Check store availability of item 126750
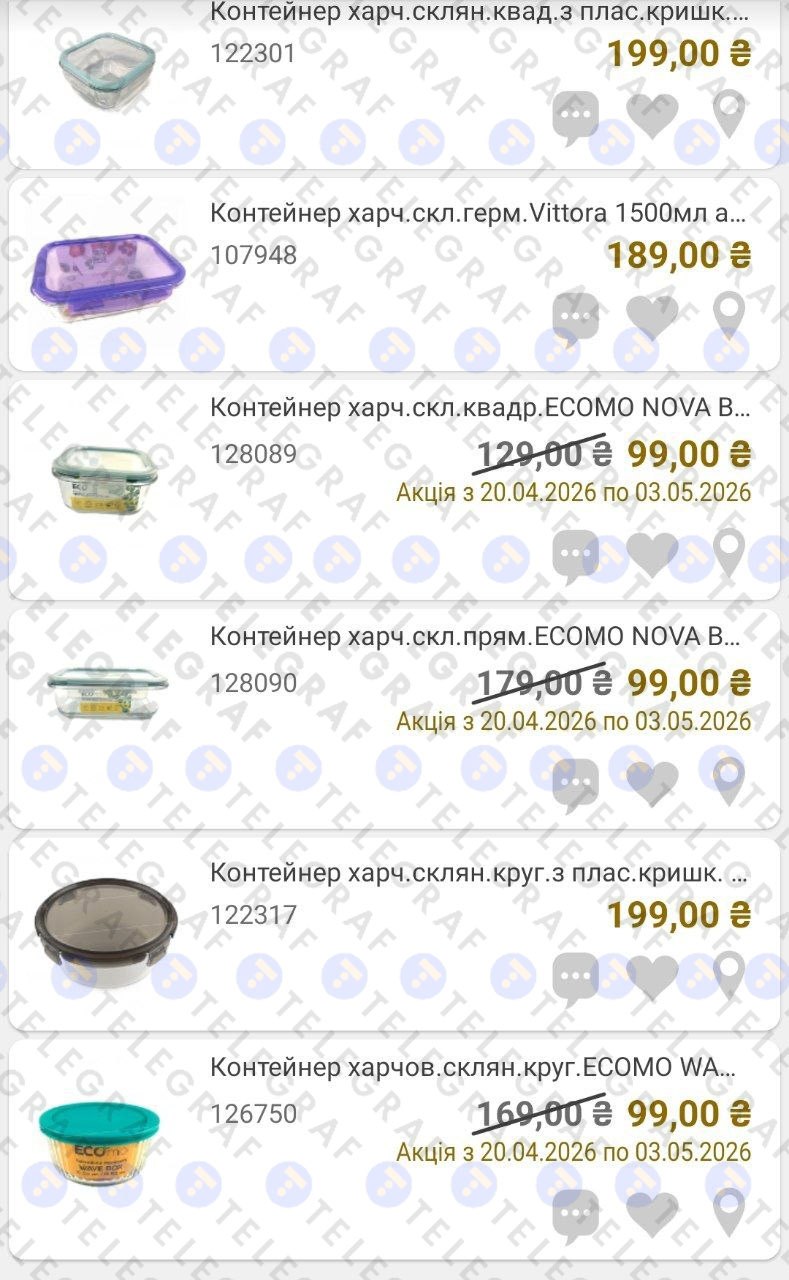The image size is (789, 1280). point(729,1211)
